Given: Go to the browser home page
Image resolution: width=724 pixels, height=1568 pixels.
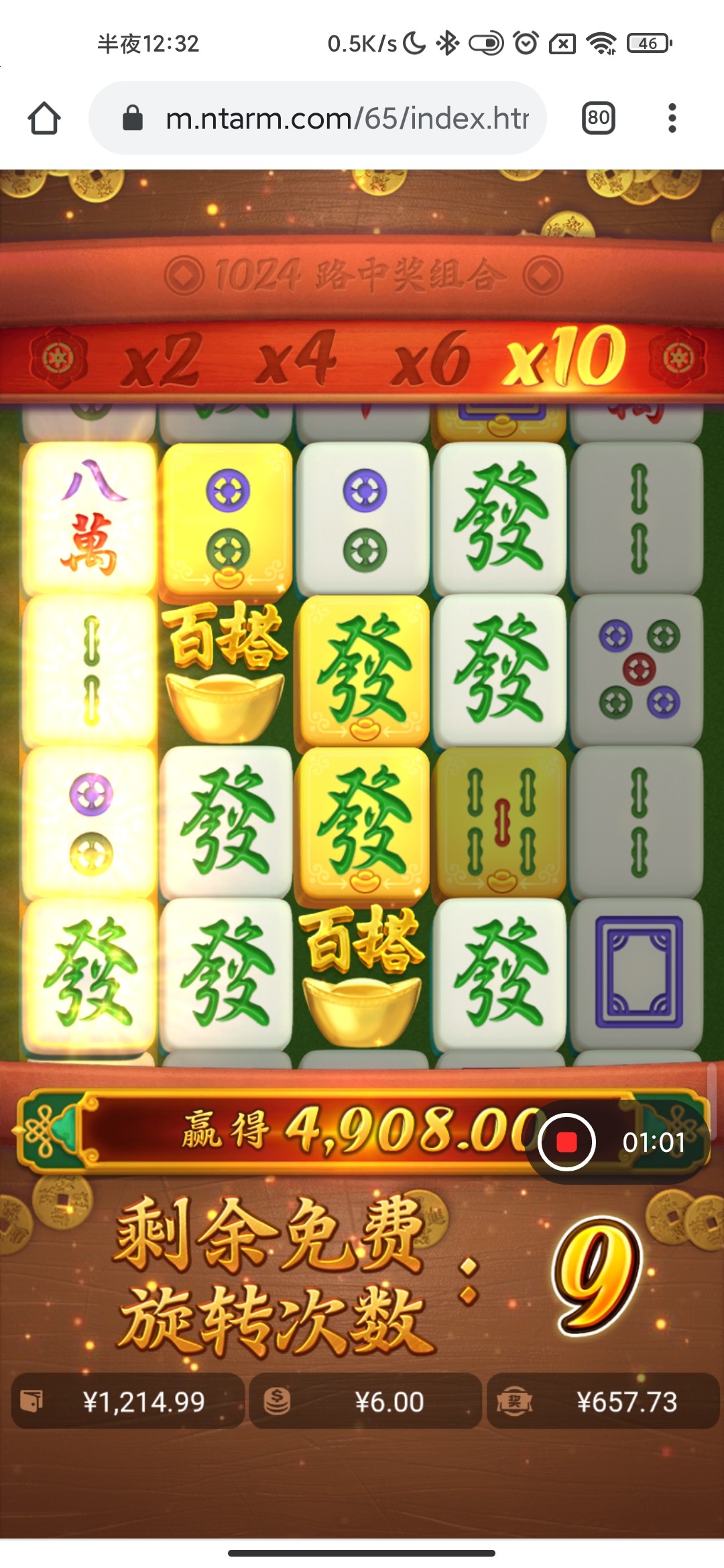Looking at the screenshot, I should coord(44,118).
